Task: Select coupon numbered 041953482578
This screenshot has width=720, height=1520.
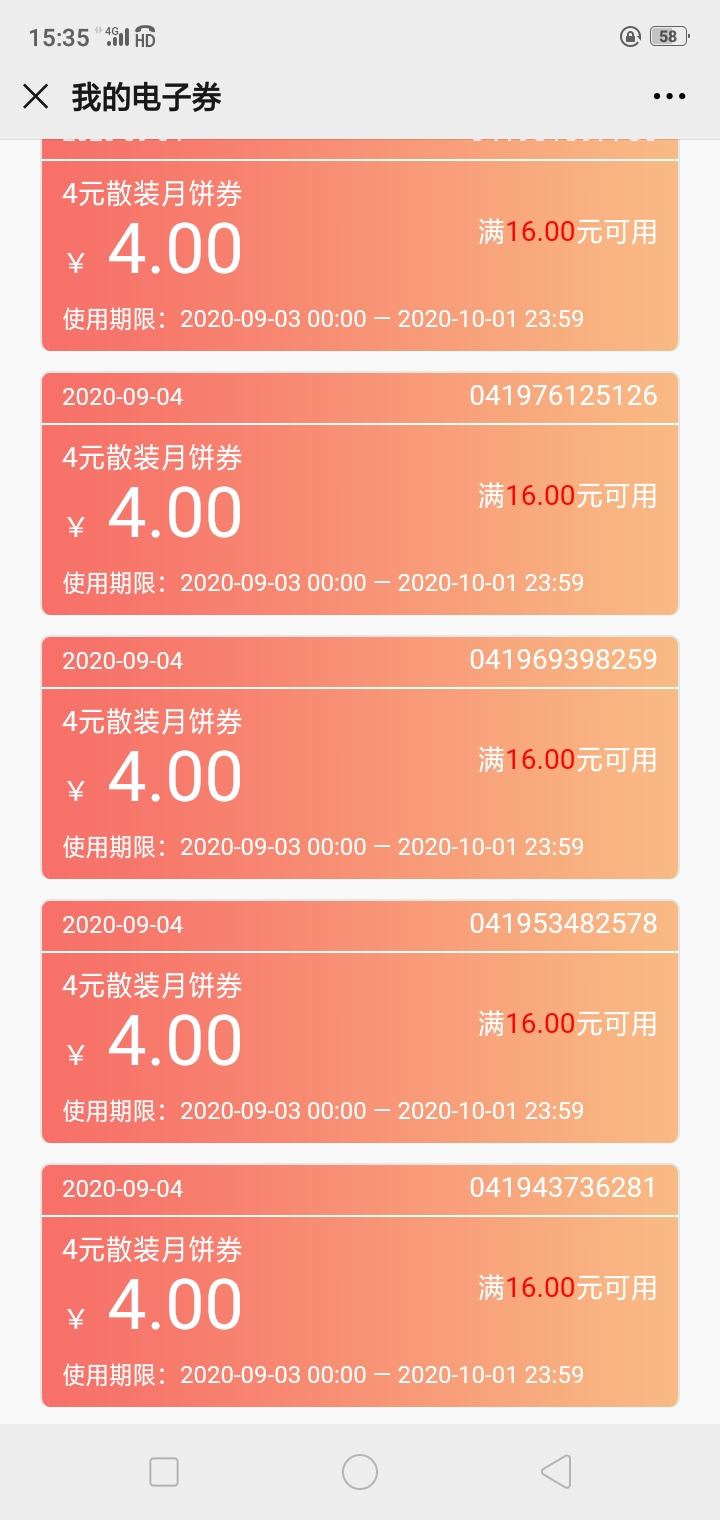Action: click(x=360, y=1022)
